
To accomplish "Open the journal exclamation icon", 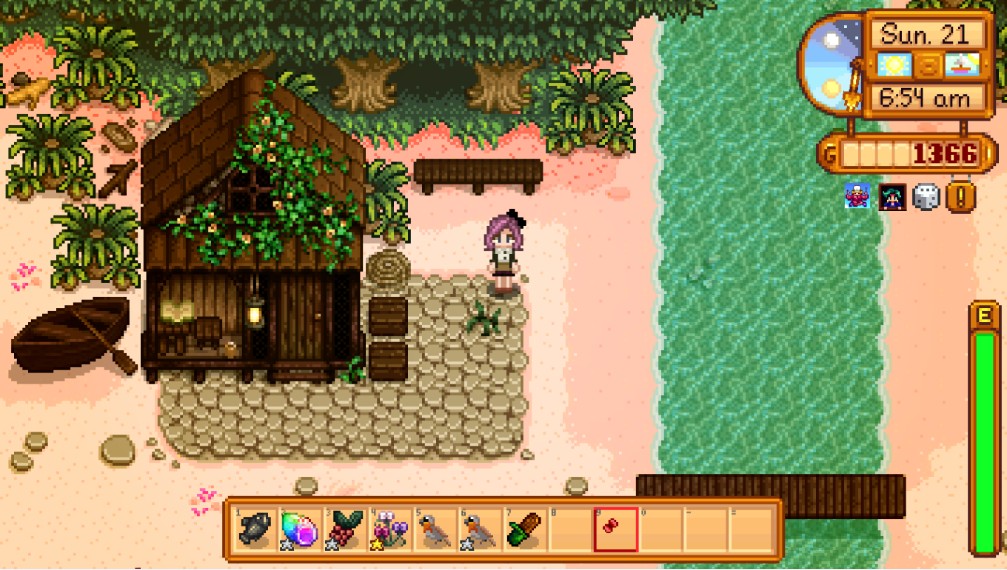I will 960,197.
